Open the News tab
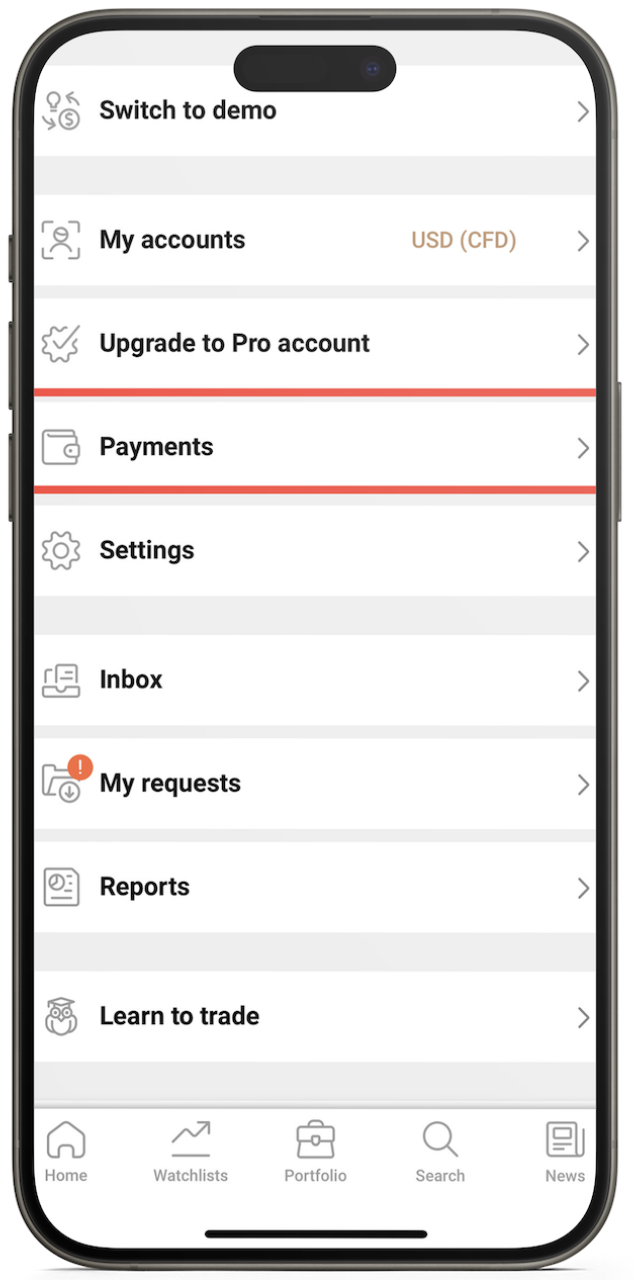Screen dimensions: 634x1280 pos(564,1152)
